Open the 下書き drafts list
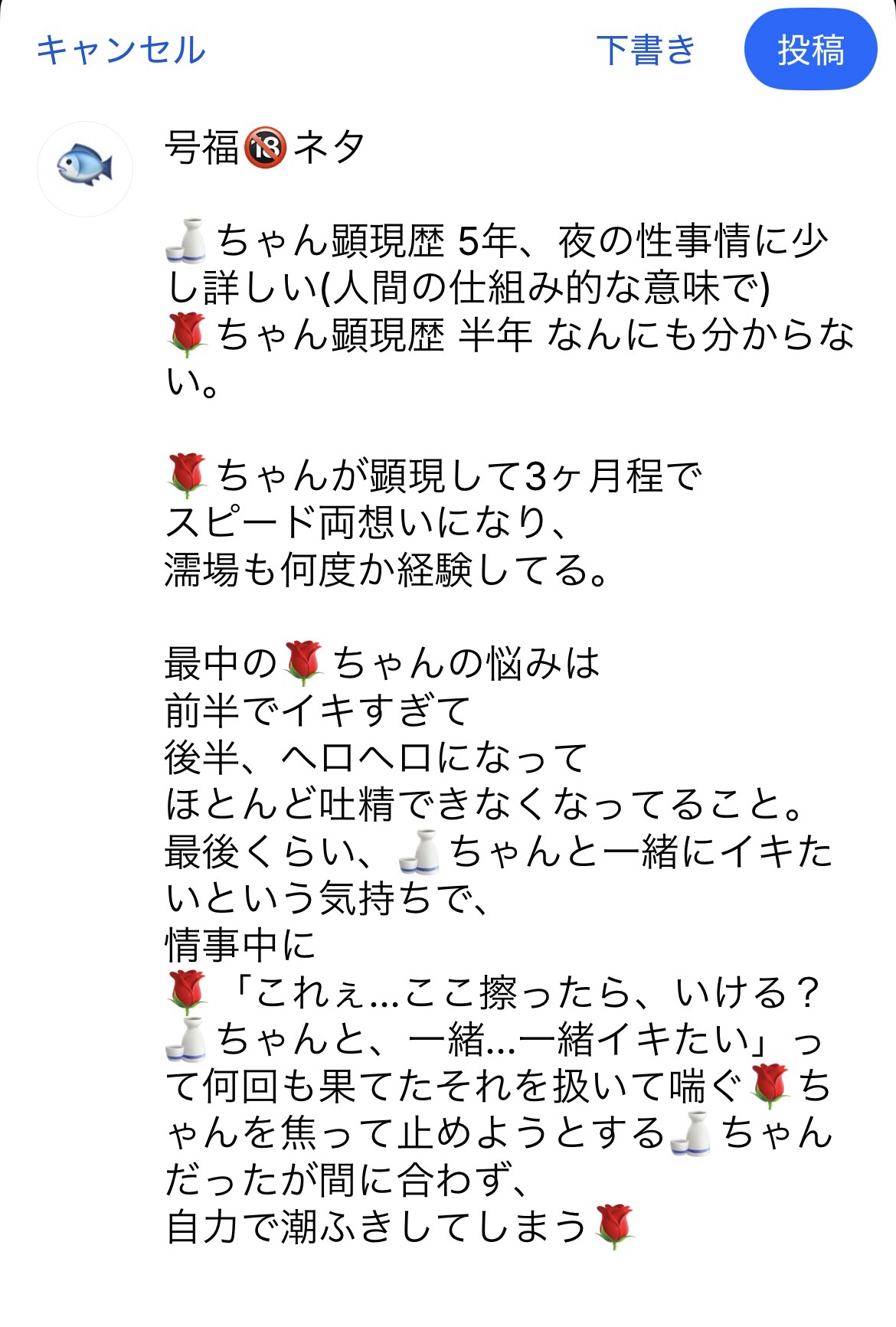896x1327 pixels. tap(645, 51)
